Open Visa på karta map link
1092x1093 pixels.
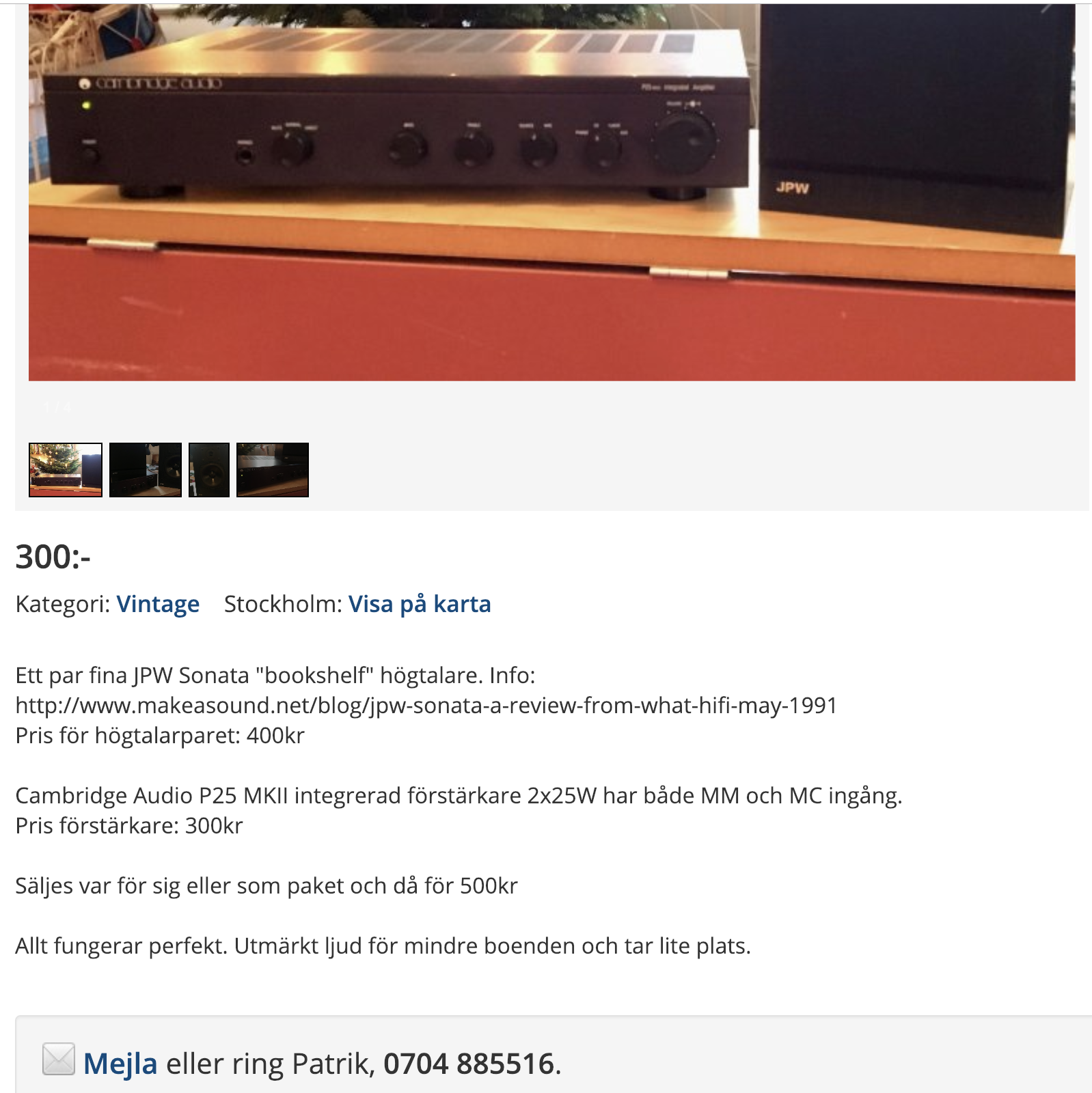click(420, 605)
